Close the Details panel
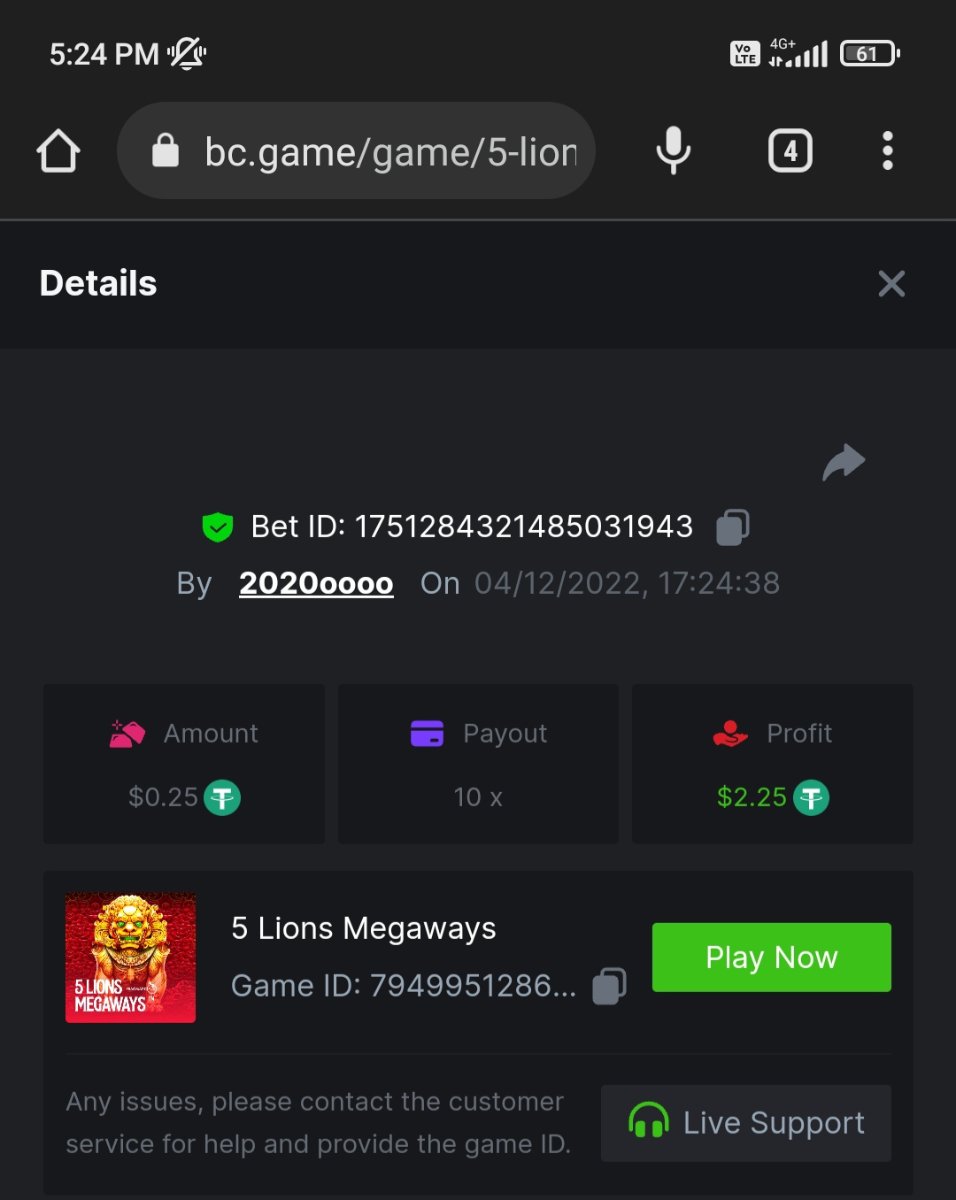Viewport: 956px width, 1200px height. pos(890,284)
